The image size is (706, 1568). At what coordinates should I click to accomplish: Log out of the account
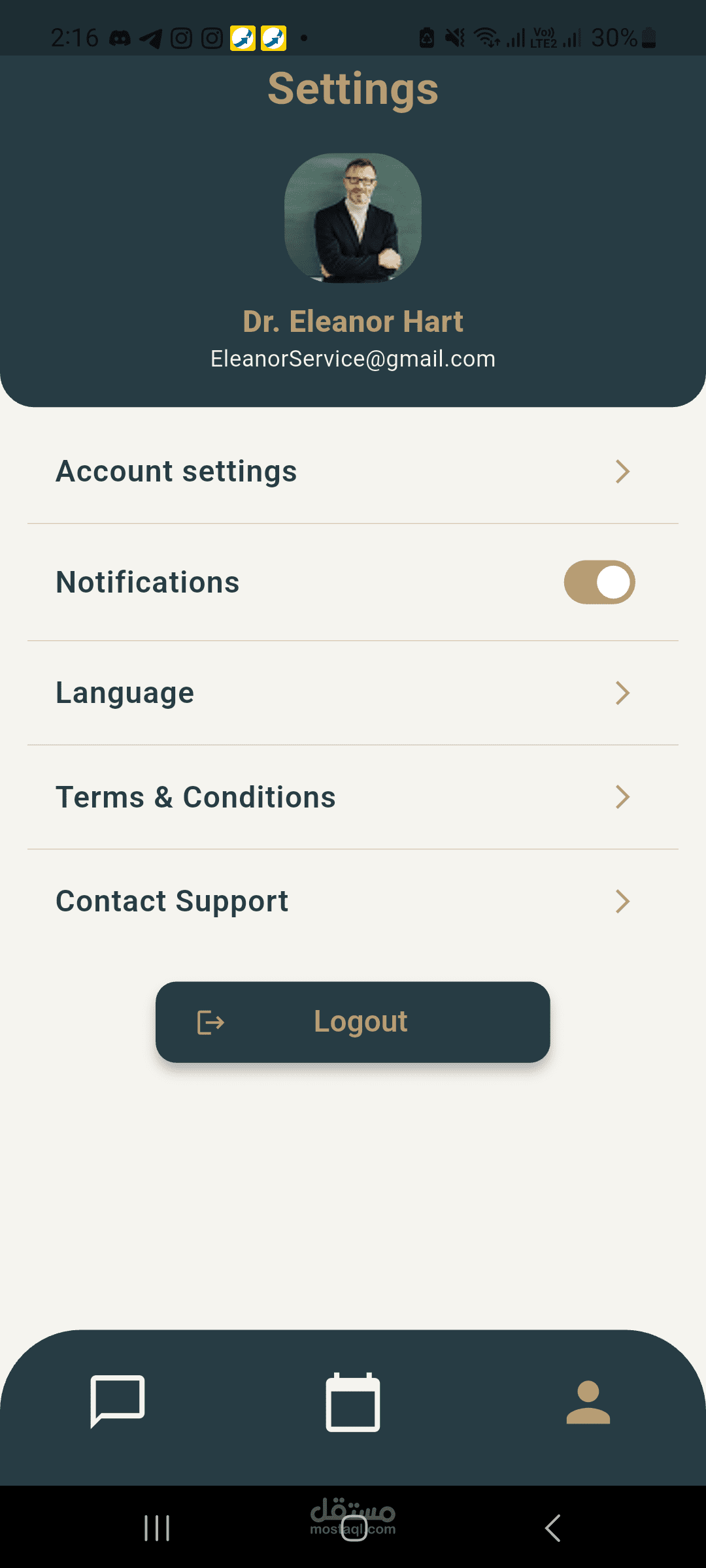(x=353, y=1022)
